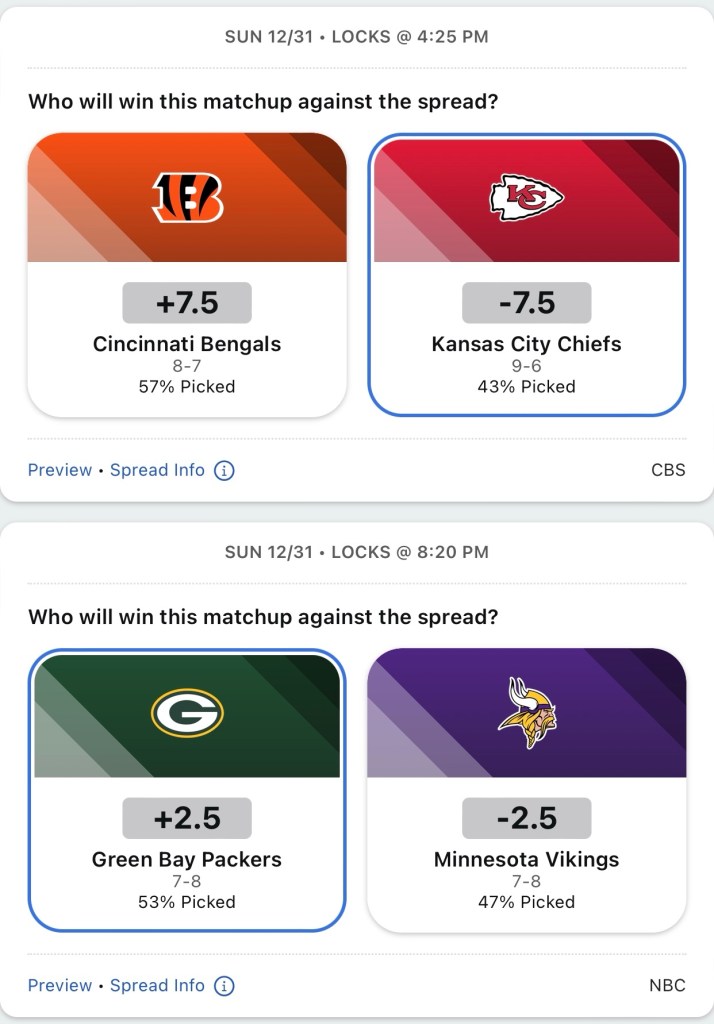View Spread Info for Packers-Vikings game
The image size is (714, 1024).
tap(158, 985)
